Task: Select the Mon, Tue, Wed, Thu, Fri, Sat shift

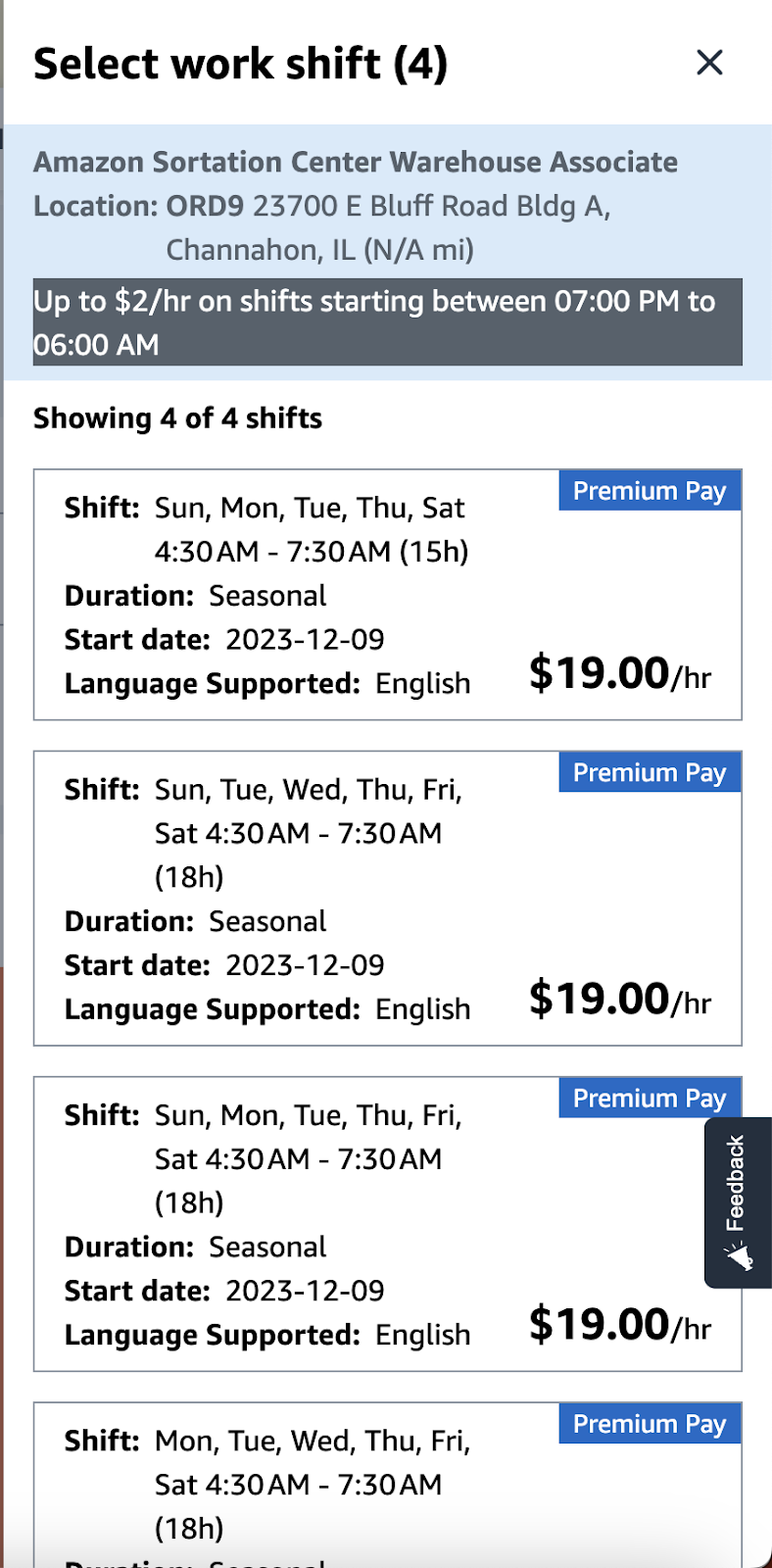Action: click(x=387, y=1485)
